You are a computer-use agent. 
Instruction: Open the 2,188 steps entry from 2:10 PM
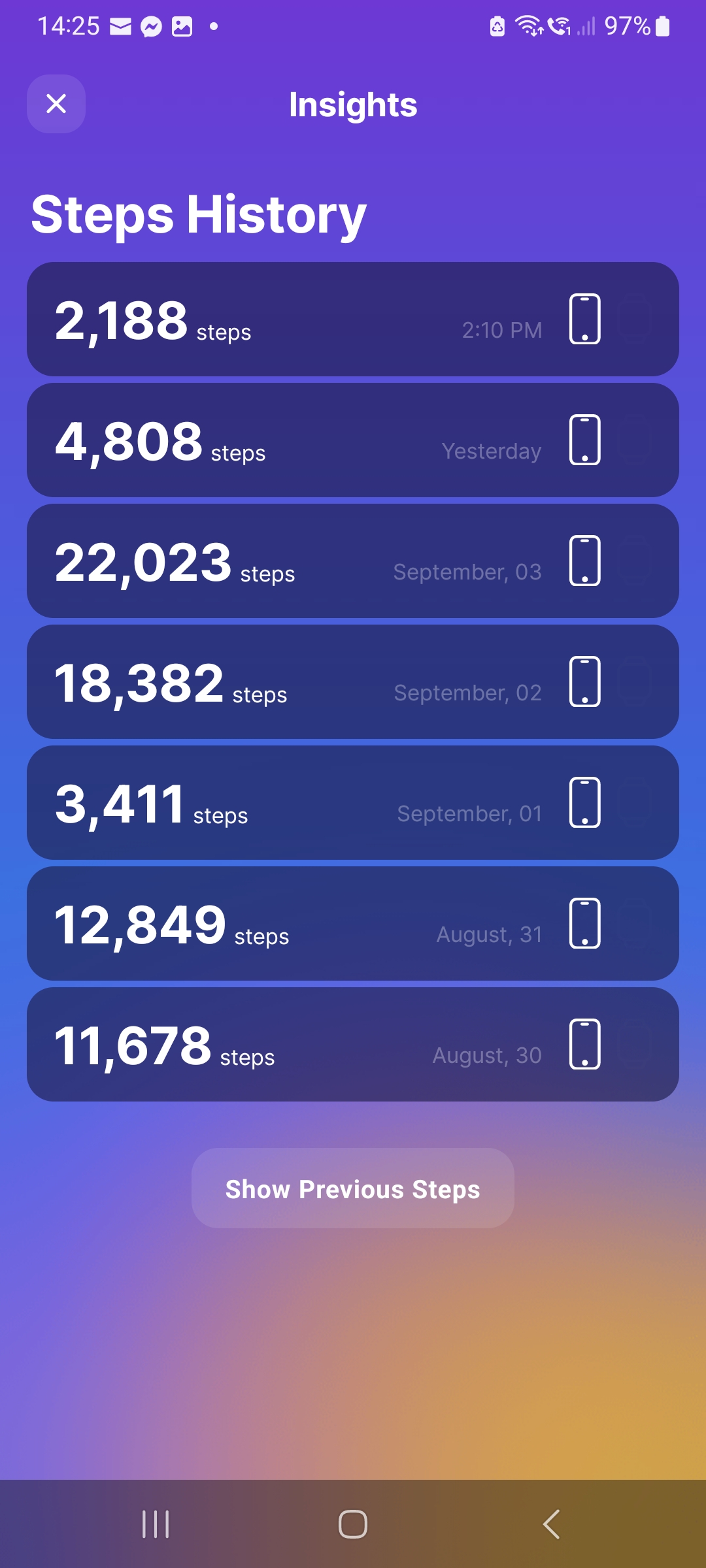point(352,319)
